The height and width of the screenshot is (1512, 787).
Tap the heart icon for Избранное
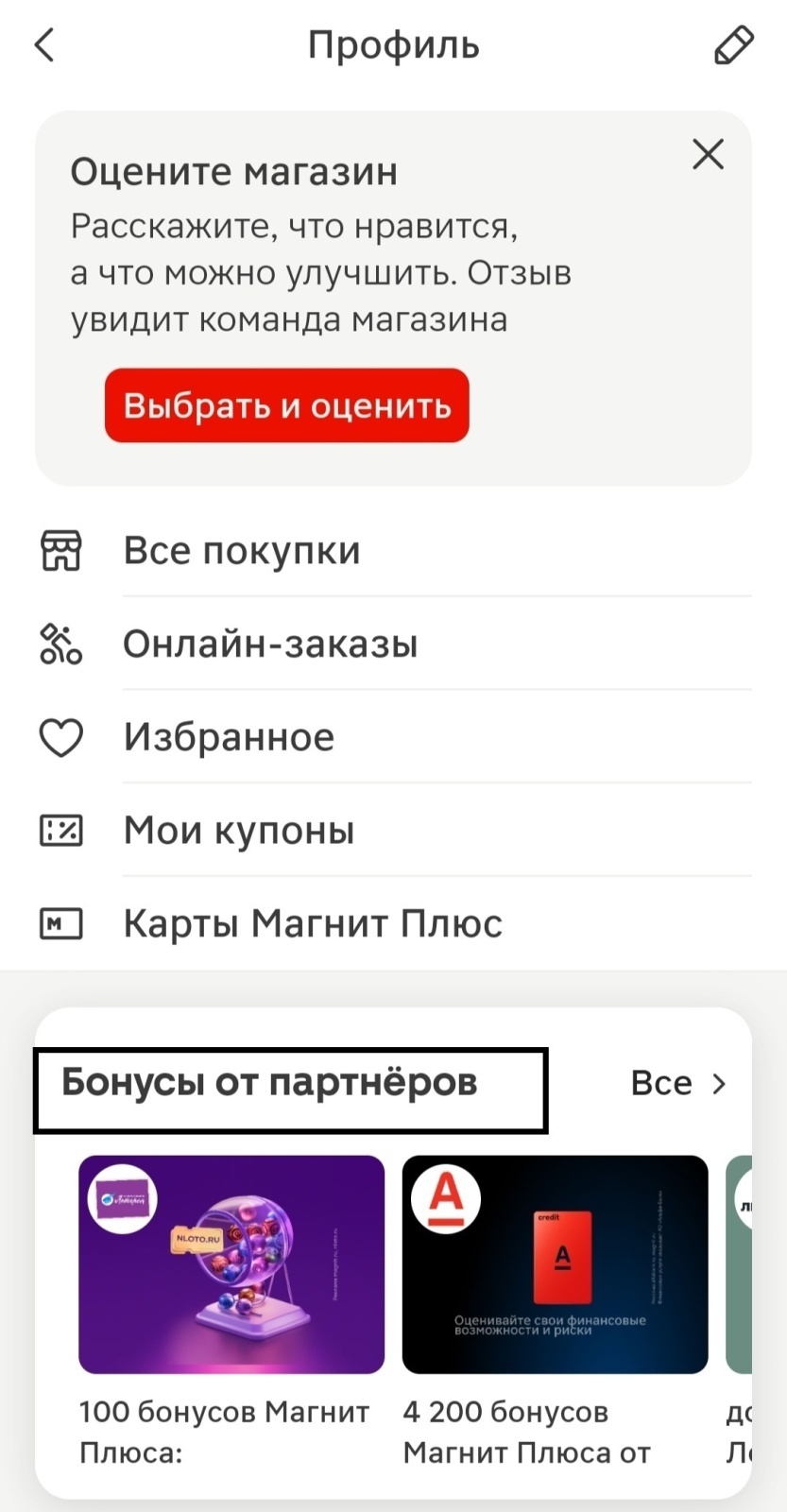[60, 736]
